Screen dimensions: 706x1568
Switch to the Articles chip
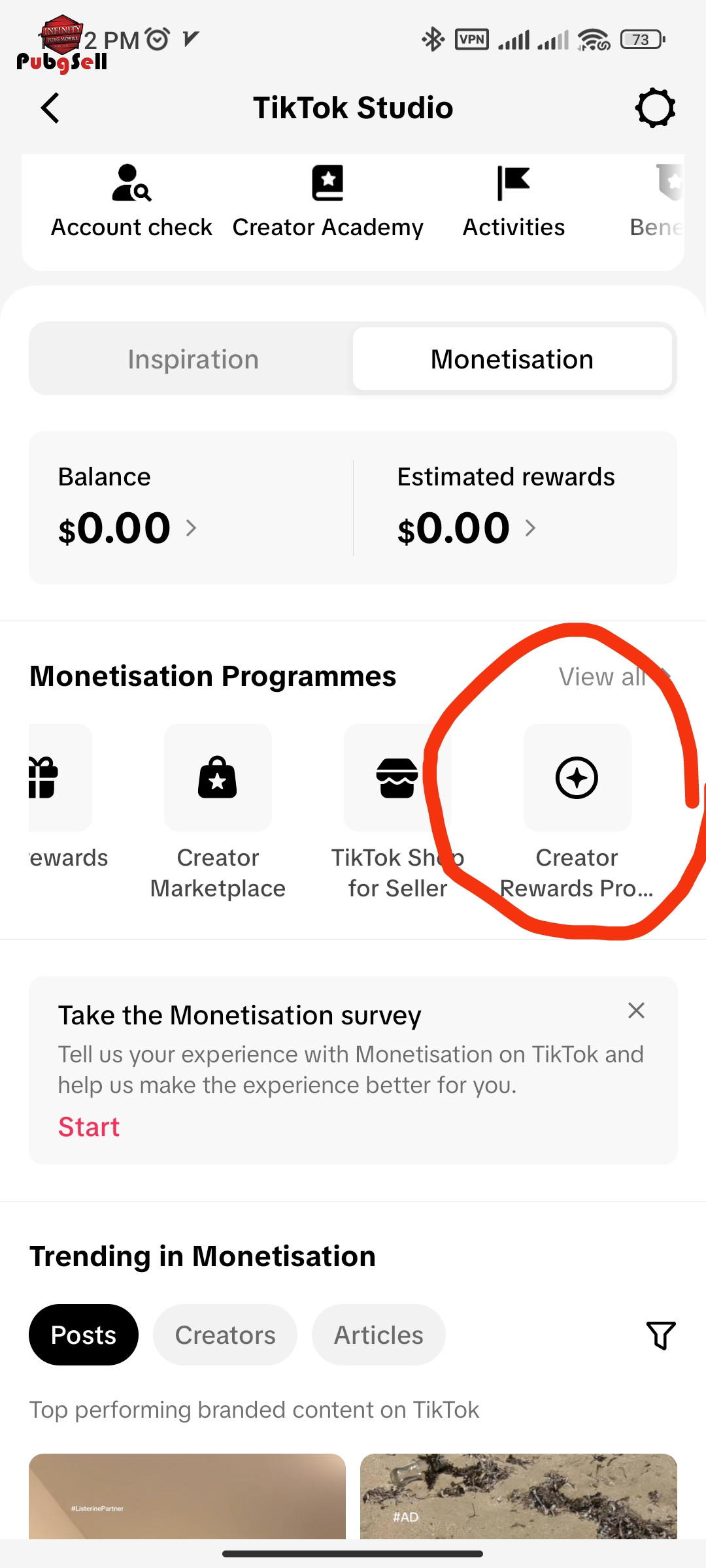click(378, 1335)
